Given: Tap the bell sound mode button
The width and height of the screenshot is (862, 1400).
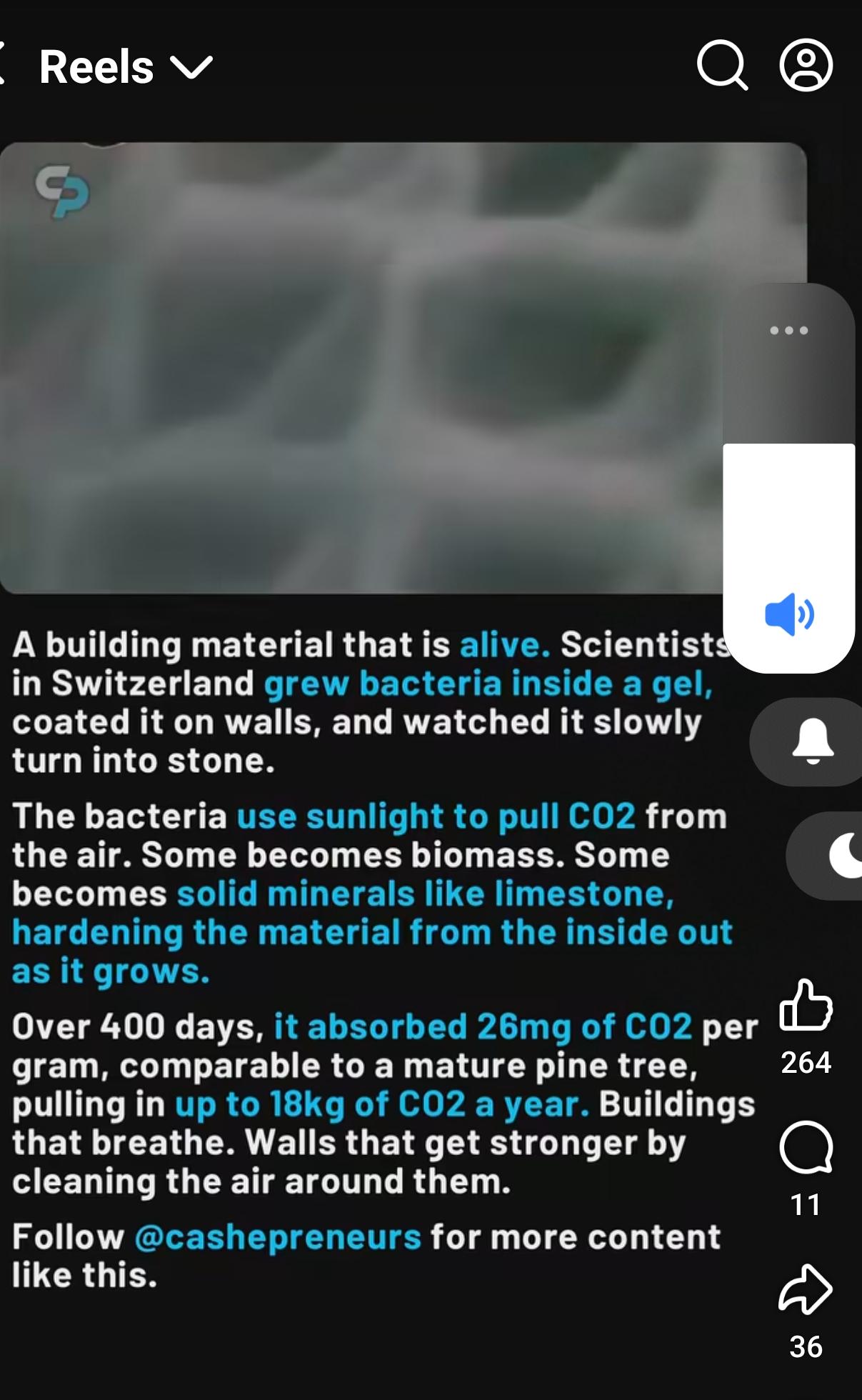Looking at the screenshot, I should click(812, 742).
